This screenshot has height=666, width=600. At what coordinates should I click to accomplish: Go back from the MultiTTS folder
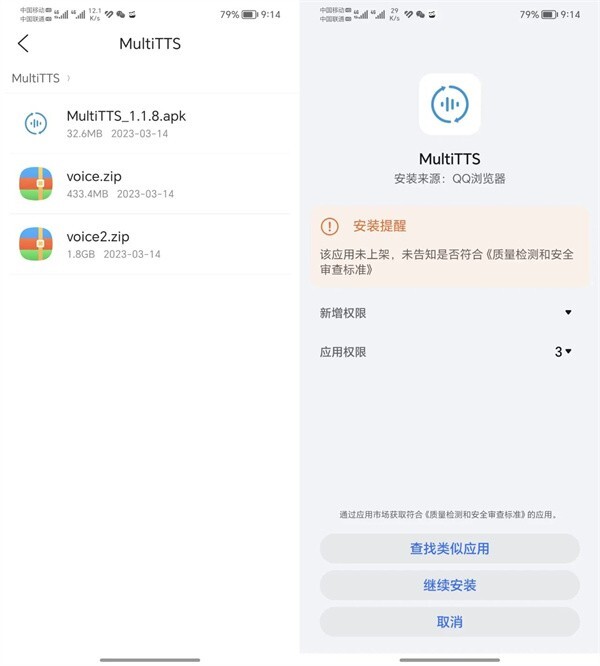pos(24,43)
